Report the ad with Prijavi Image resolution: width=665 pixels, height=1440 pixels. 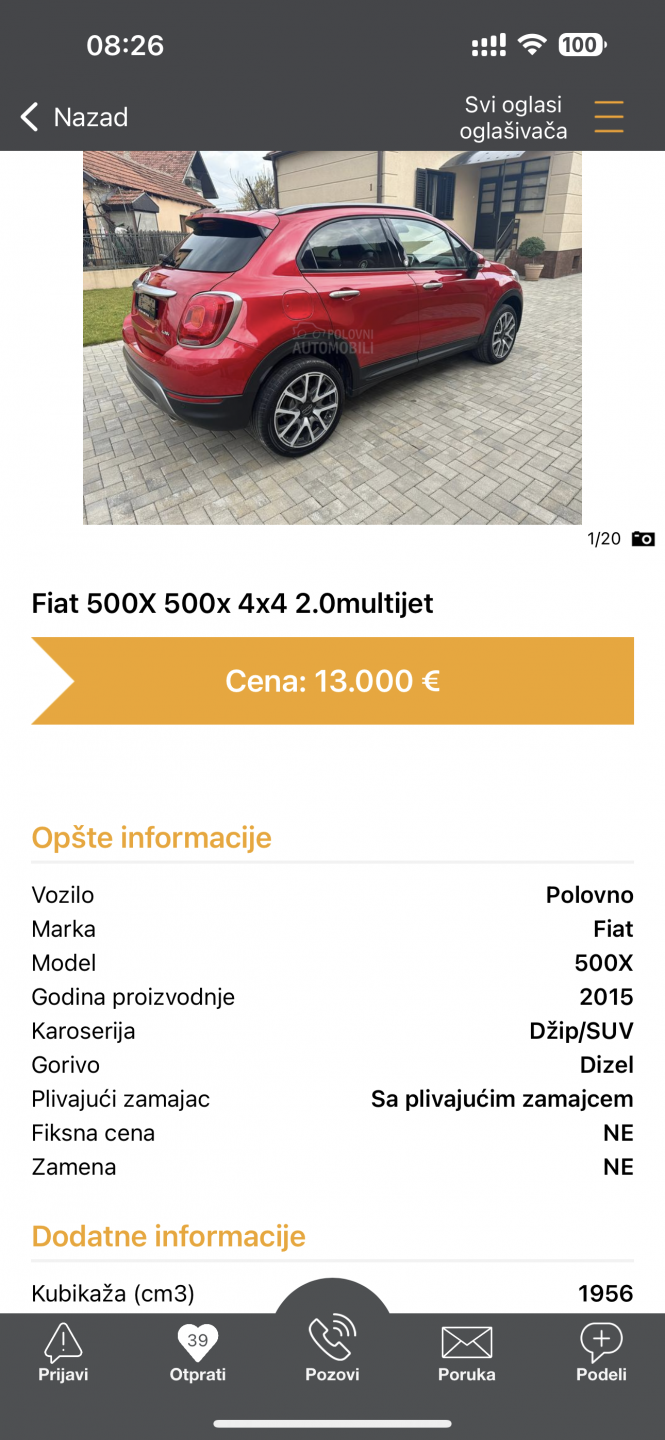click(x=63, y=1352)
